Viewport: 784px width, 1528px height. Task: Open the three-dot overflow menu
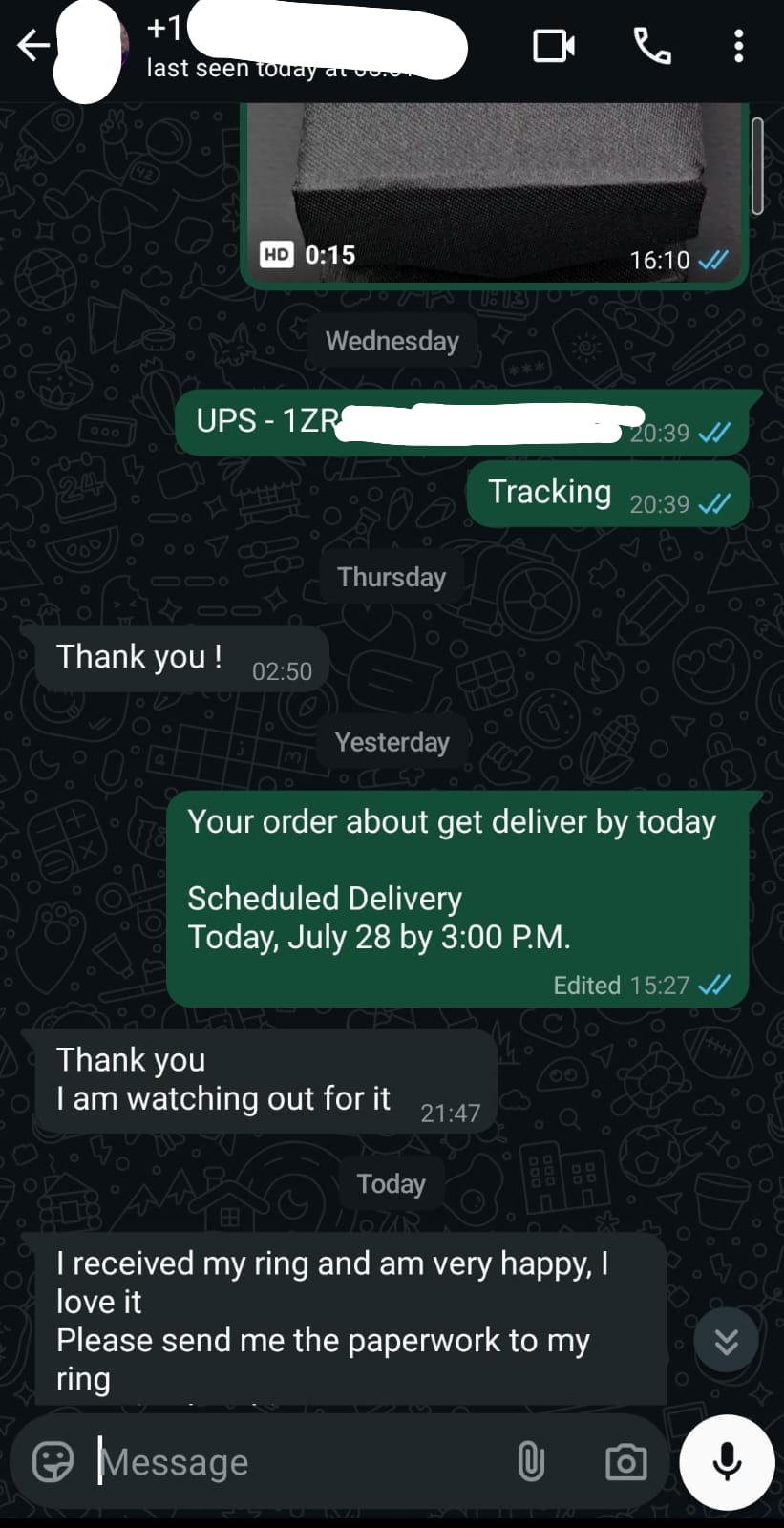click(738, 46)
